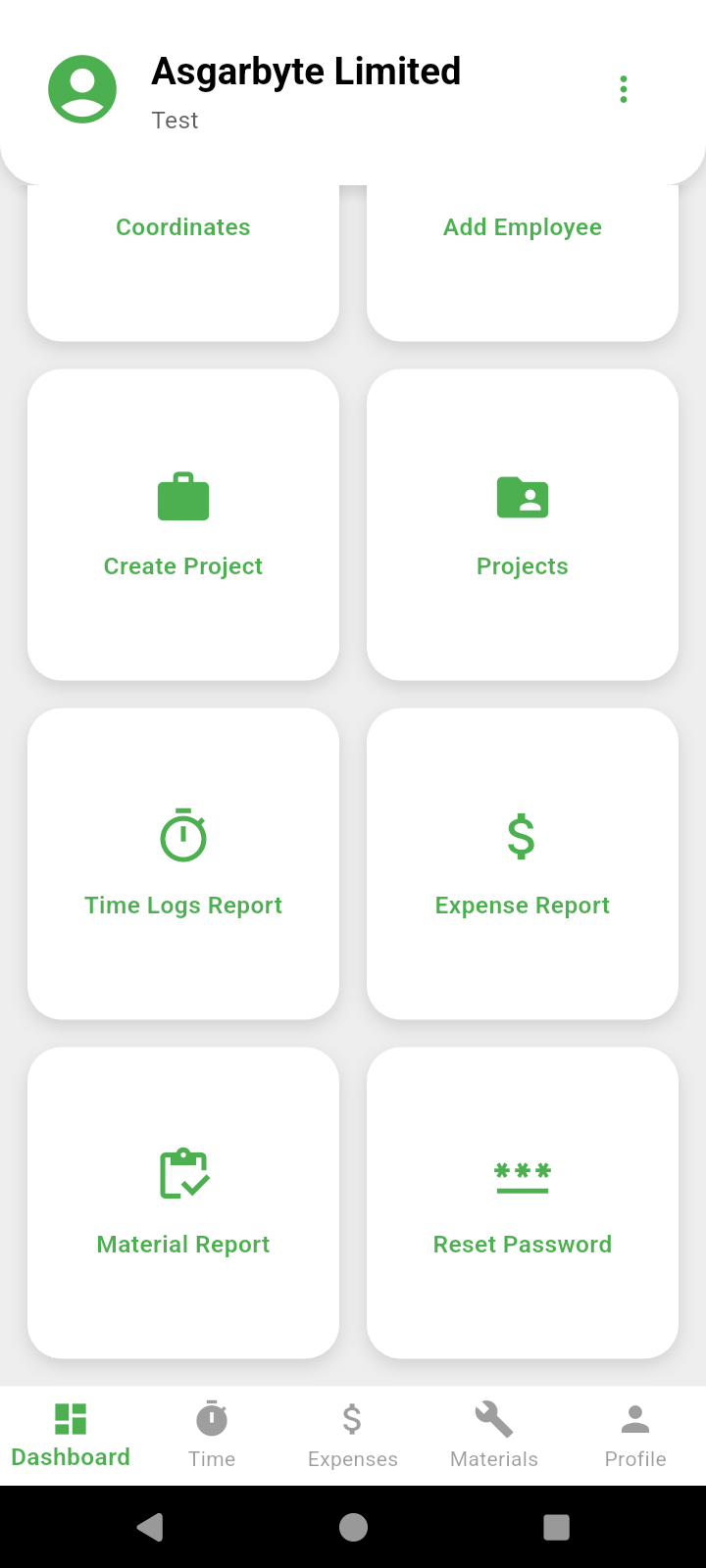Switch to the Time tab
706x1568 pixels.
click(212, 1436)
